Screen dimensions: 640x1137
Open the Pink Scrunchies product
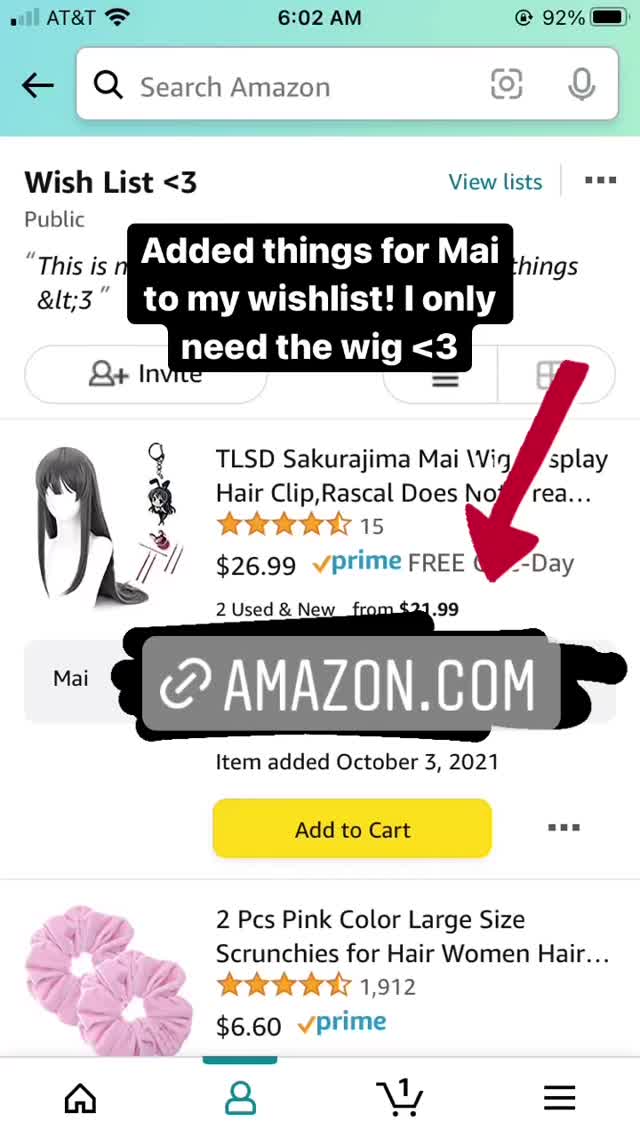[x=412, y=936]
